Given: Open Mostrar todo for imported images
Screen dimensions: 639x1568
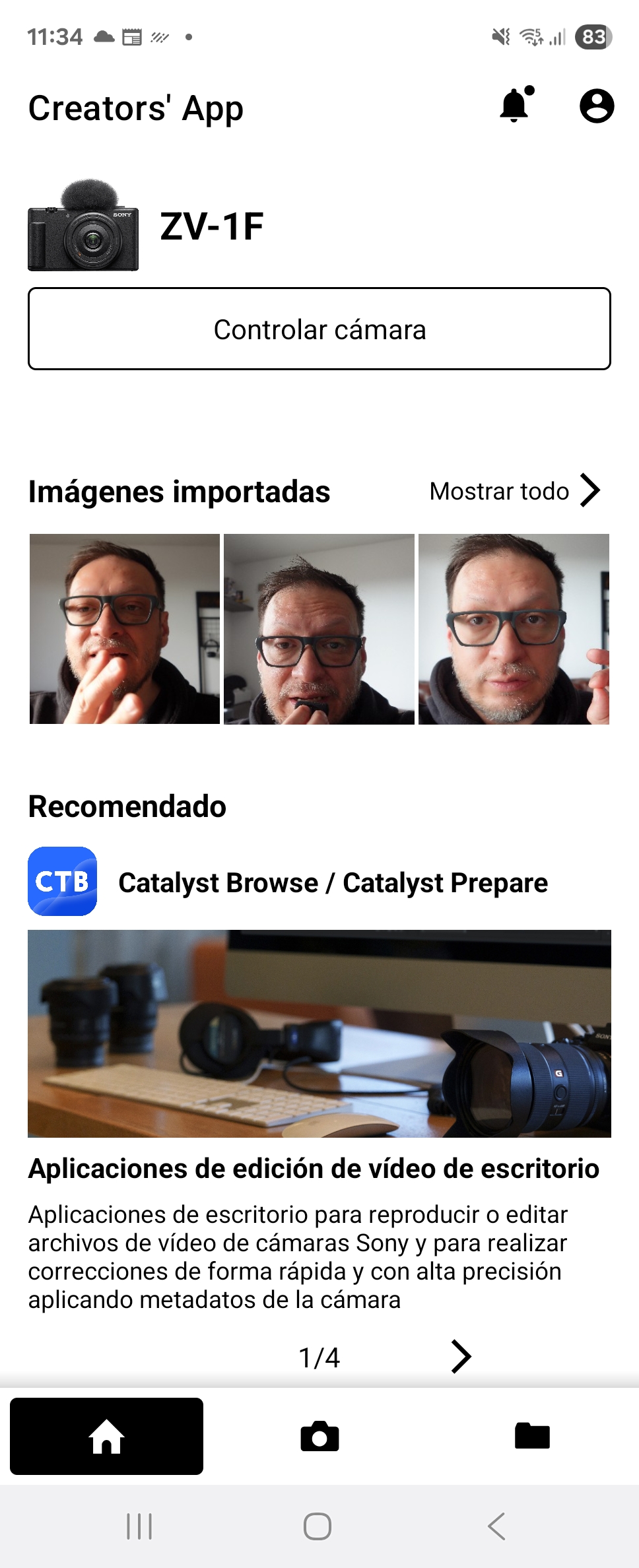Looking at the screenshot, I should [515, 491].
